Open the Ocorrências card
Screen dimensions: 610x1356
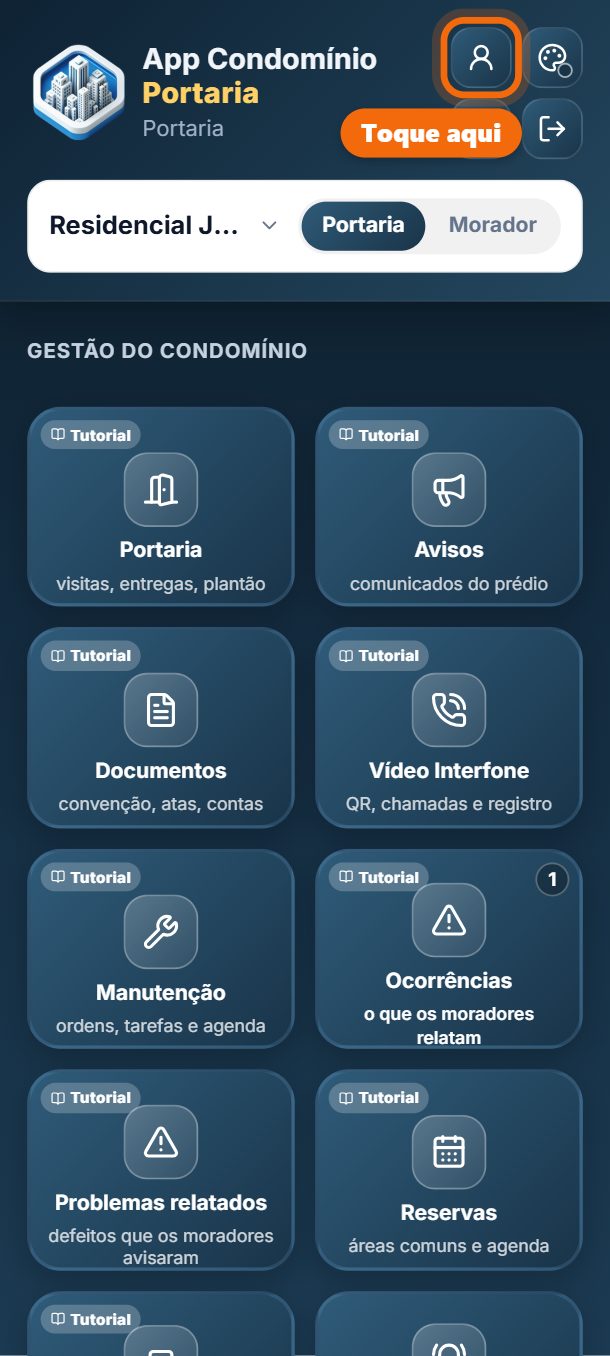(449, 949)
